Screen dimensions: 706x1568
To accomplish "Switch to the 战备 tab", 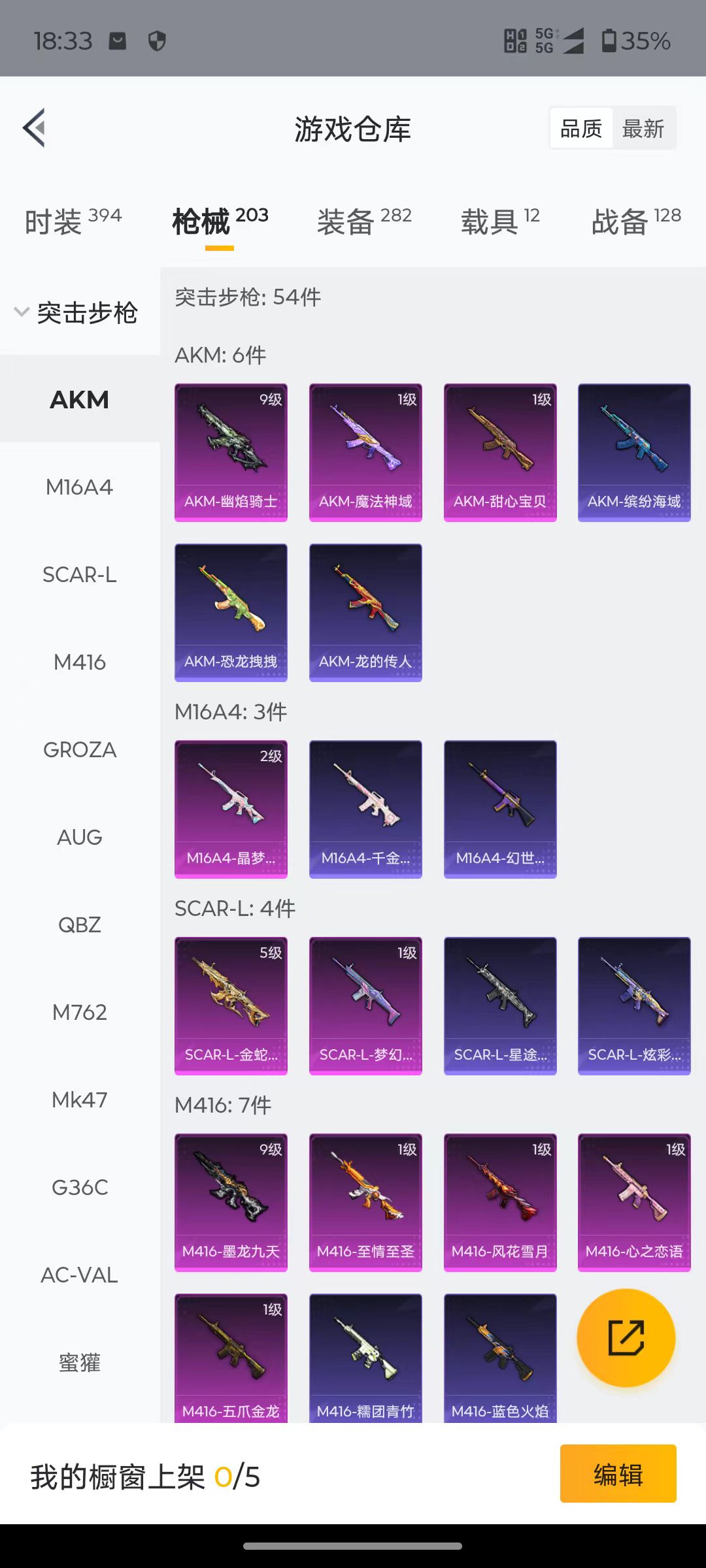I will pos(636,221).
